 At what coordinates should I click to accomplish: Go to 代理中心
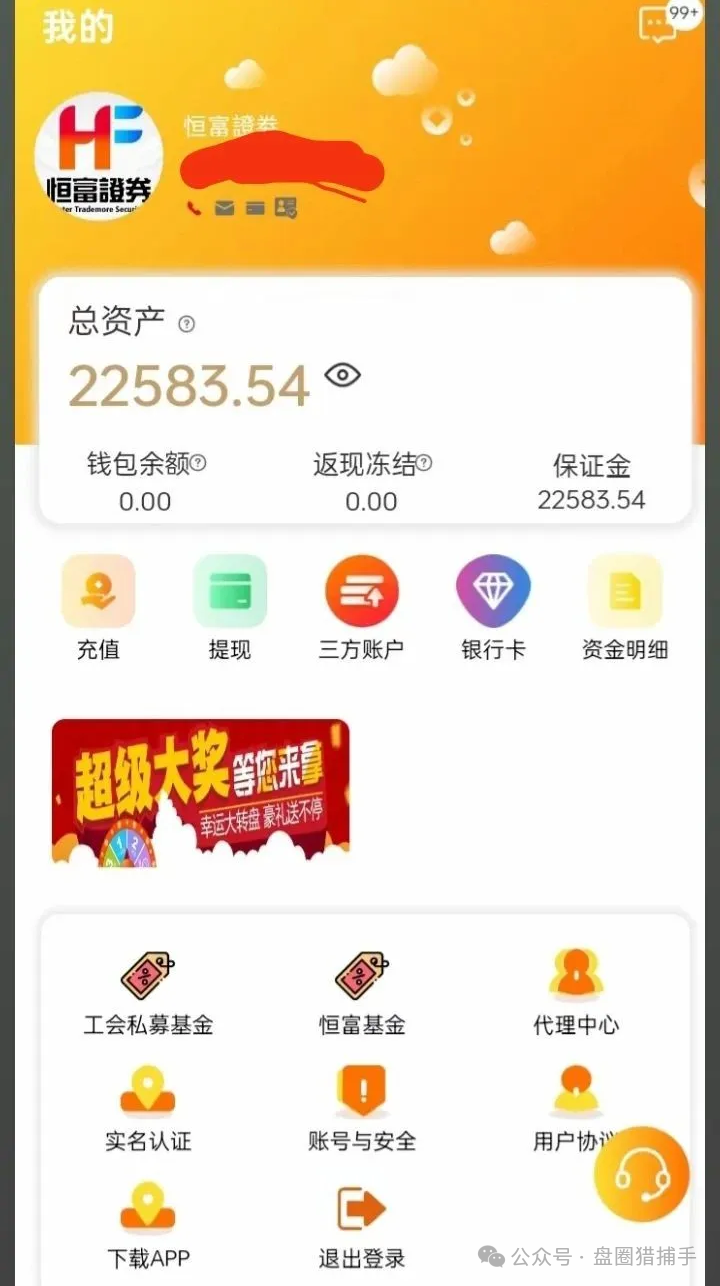click(x=575, y=992)
